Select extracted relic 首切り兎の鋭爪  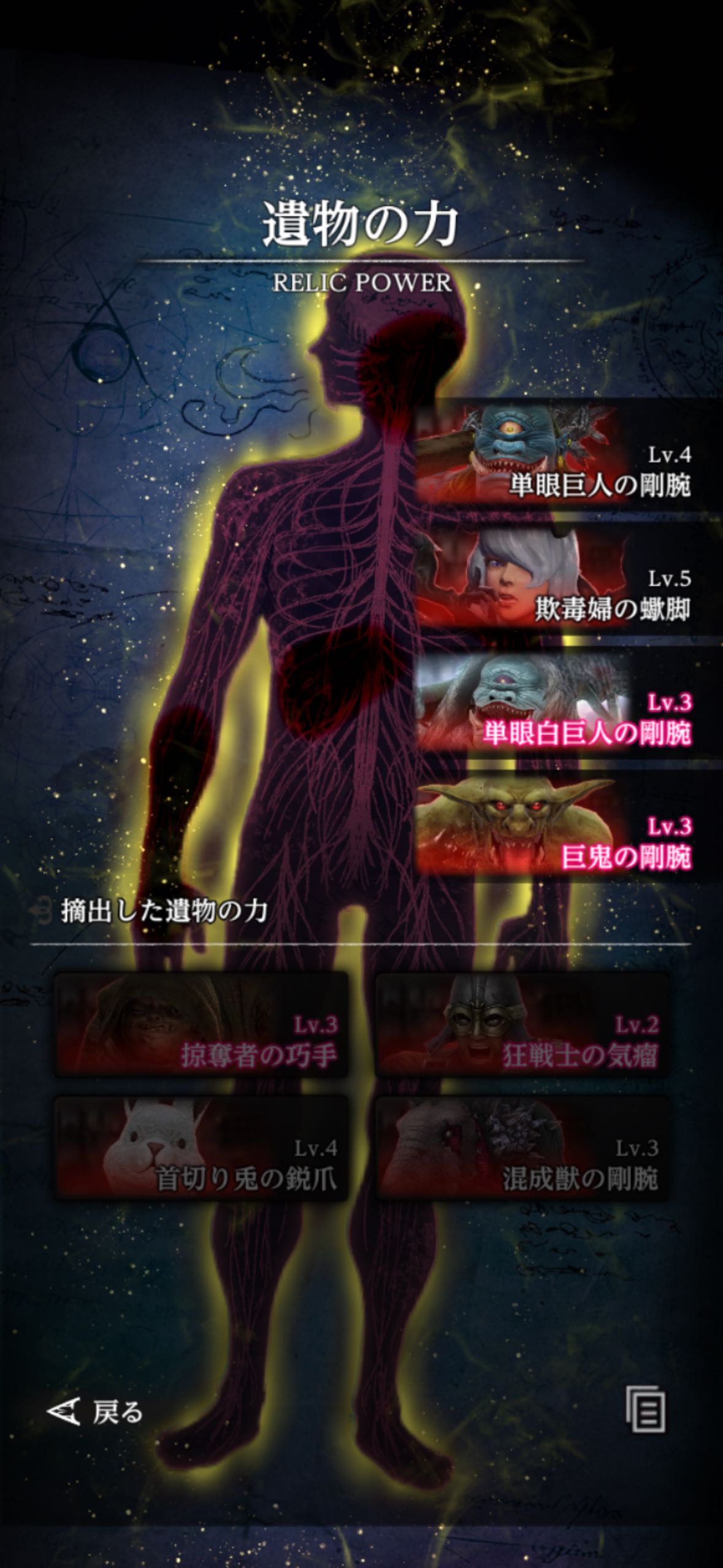(x=202, y=1148)
